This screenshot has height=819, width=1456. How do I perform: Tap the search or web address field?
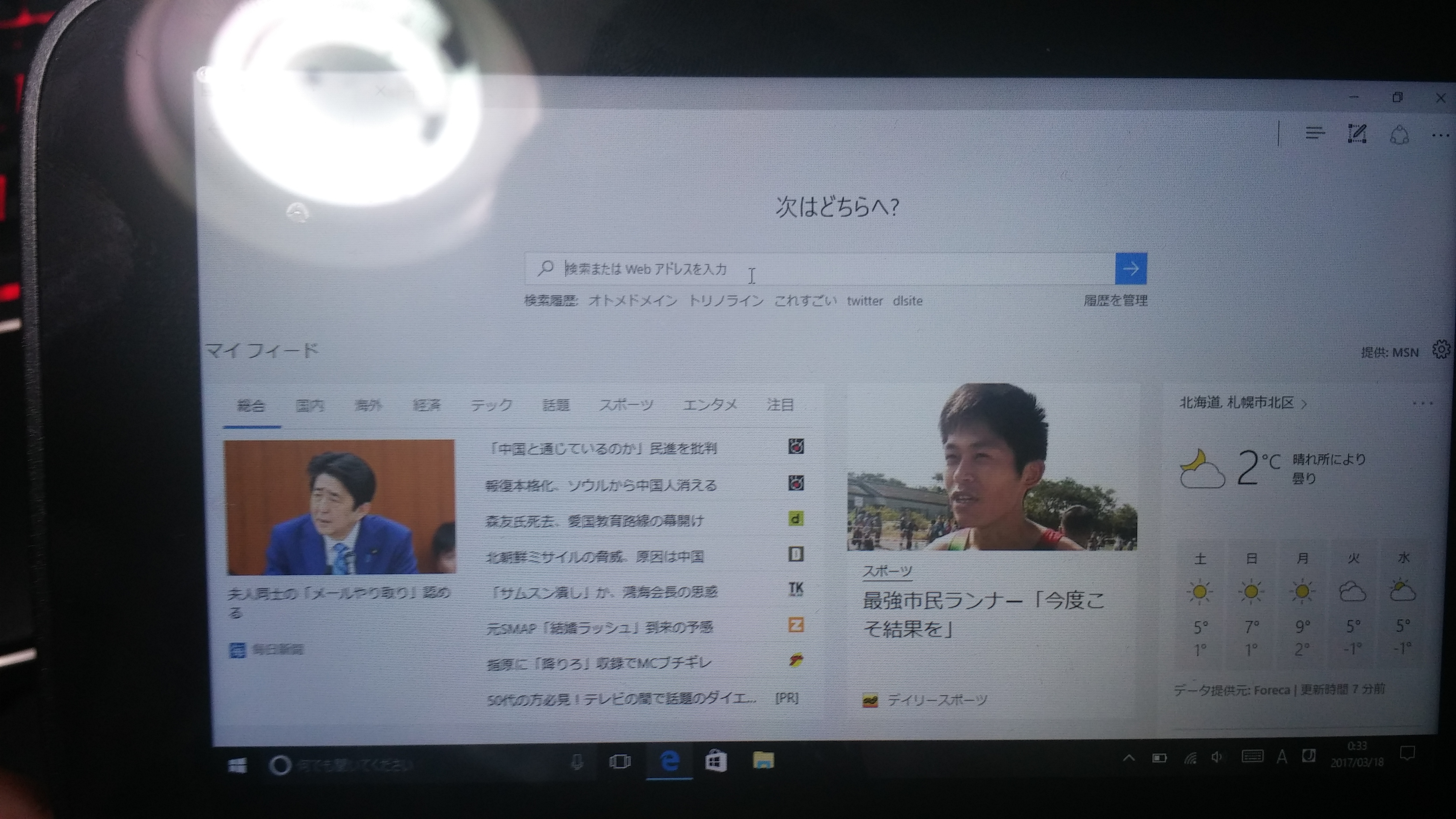(820, 269)
